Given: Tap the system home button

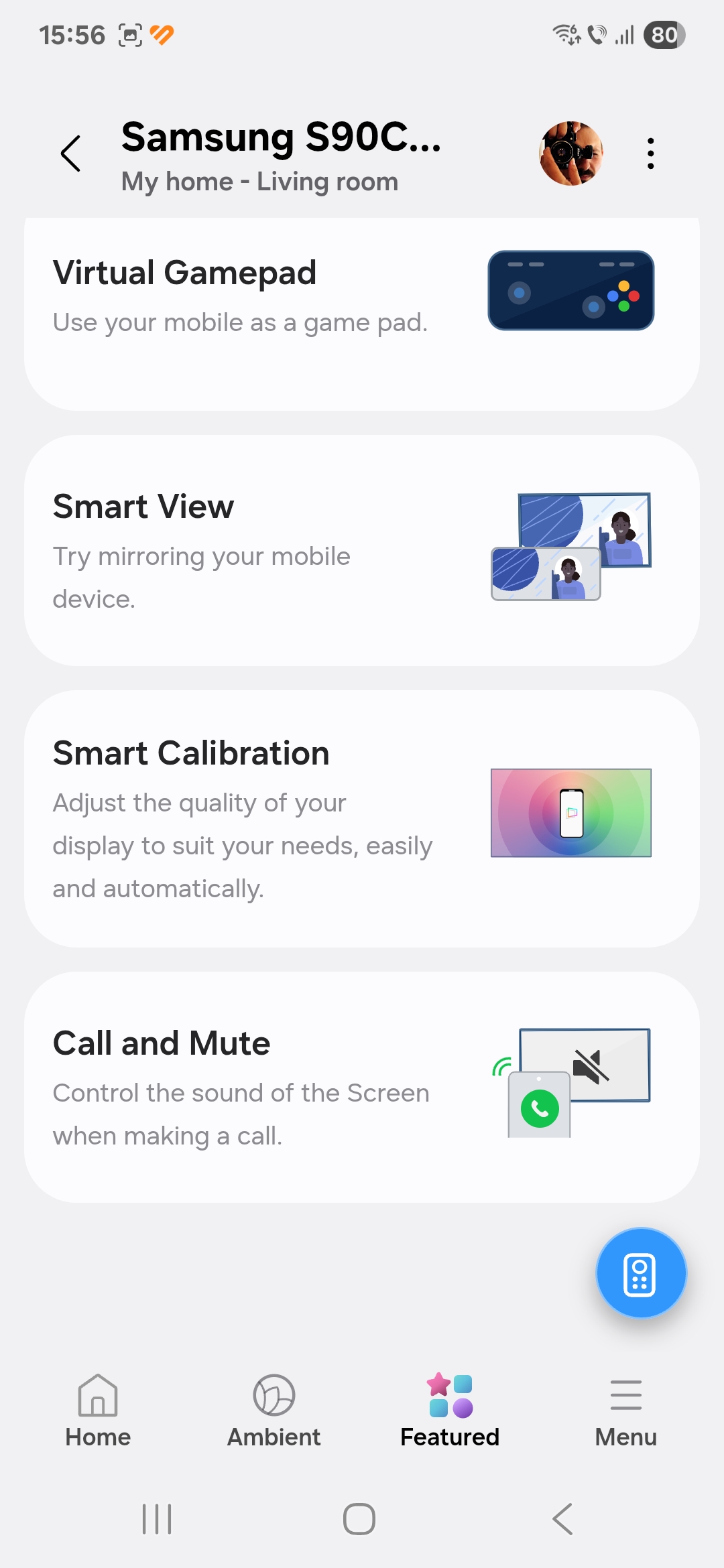Looking at the screenshot, I should click(359, 1518).
